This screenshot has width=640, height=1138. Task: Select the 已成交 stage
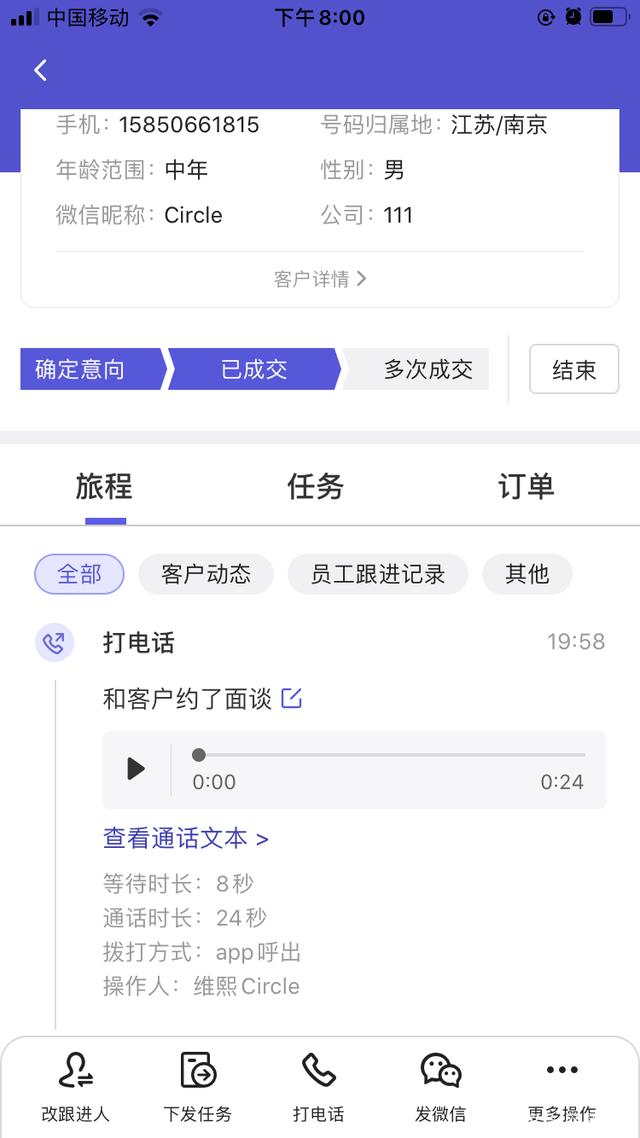point(254,369)
